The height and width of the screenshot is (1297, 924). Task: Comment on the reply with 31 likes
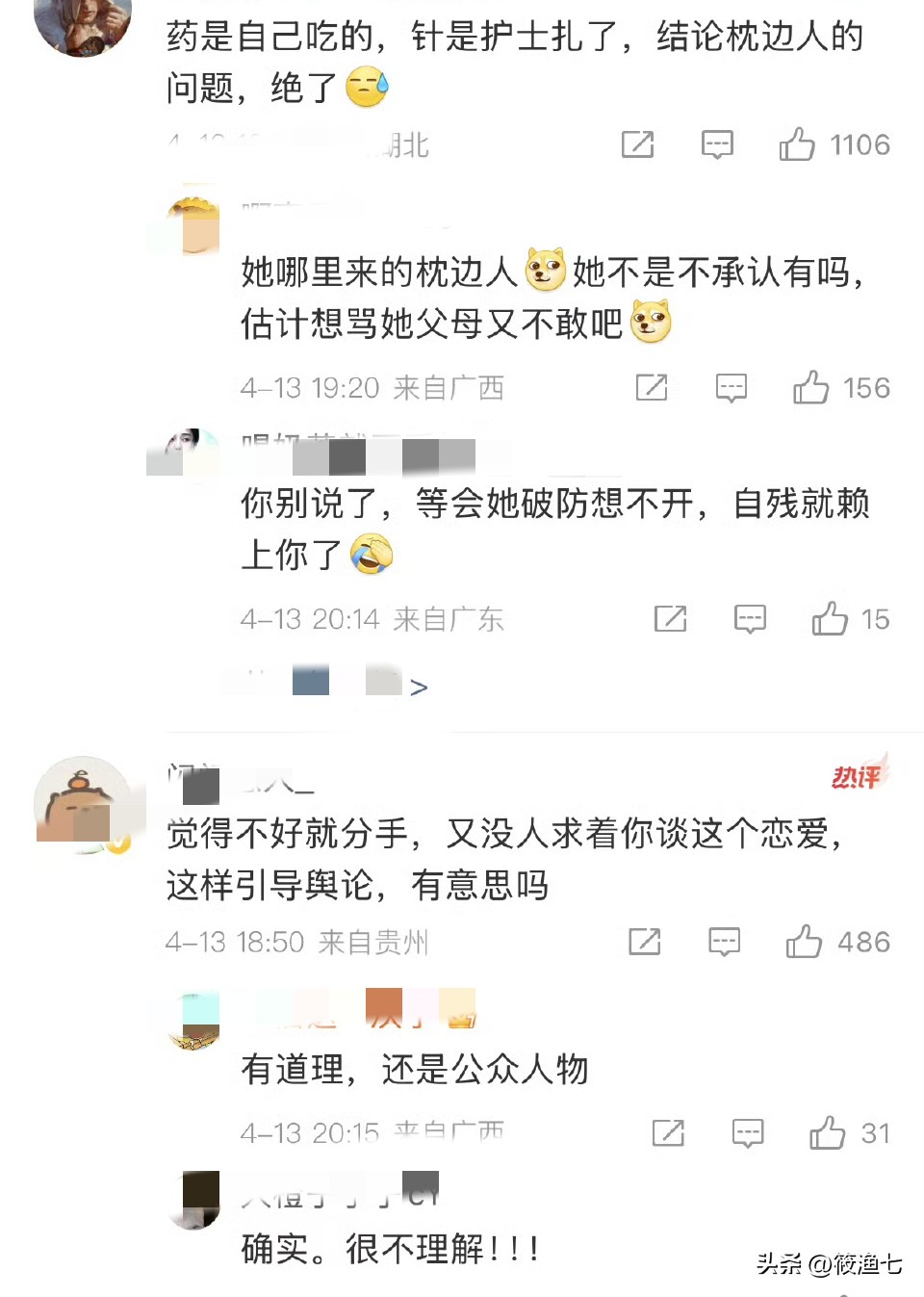pos(748,1133)
